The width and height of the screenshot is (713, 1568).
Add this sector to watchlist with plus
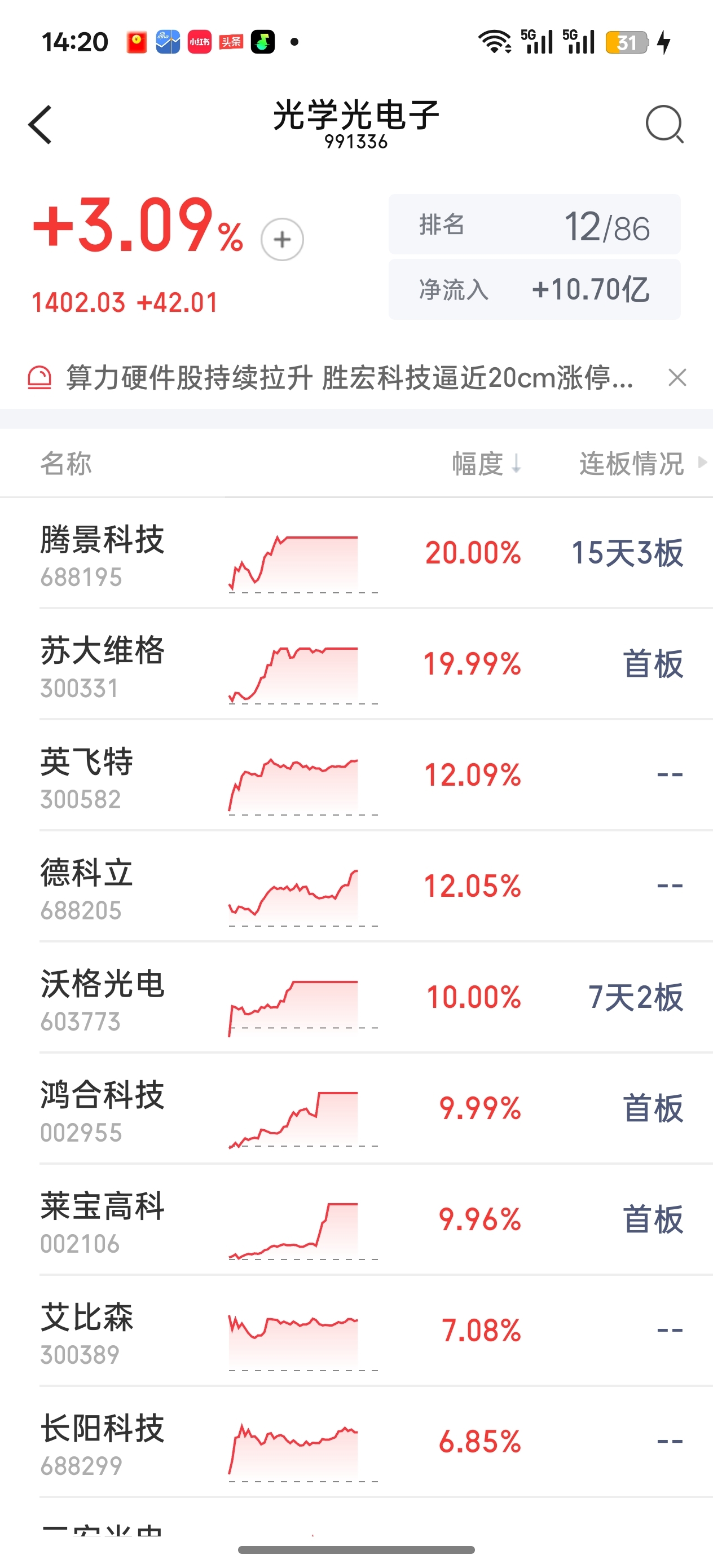coord(282,239)
